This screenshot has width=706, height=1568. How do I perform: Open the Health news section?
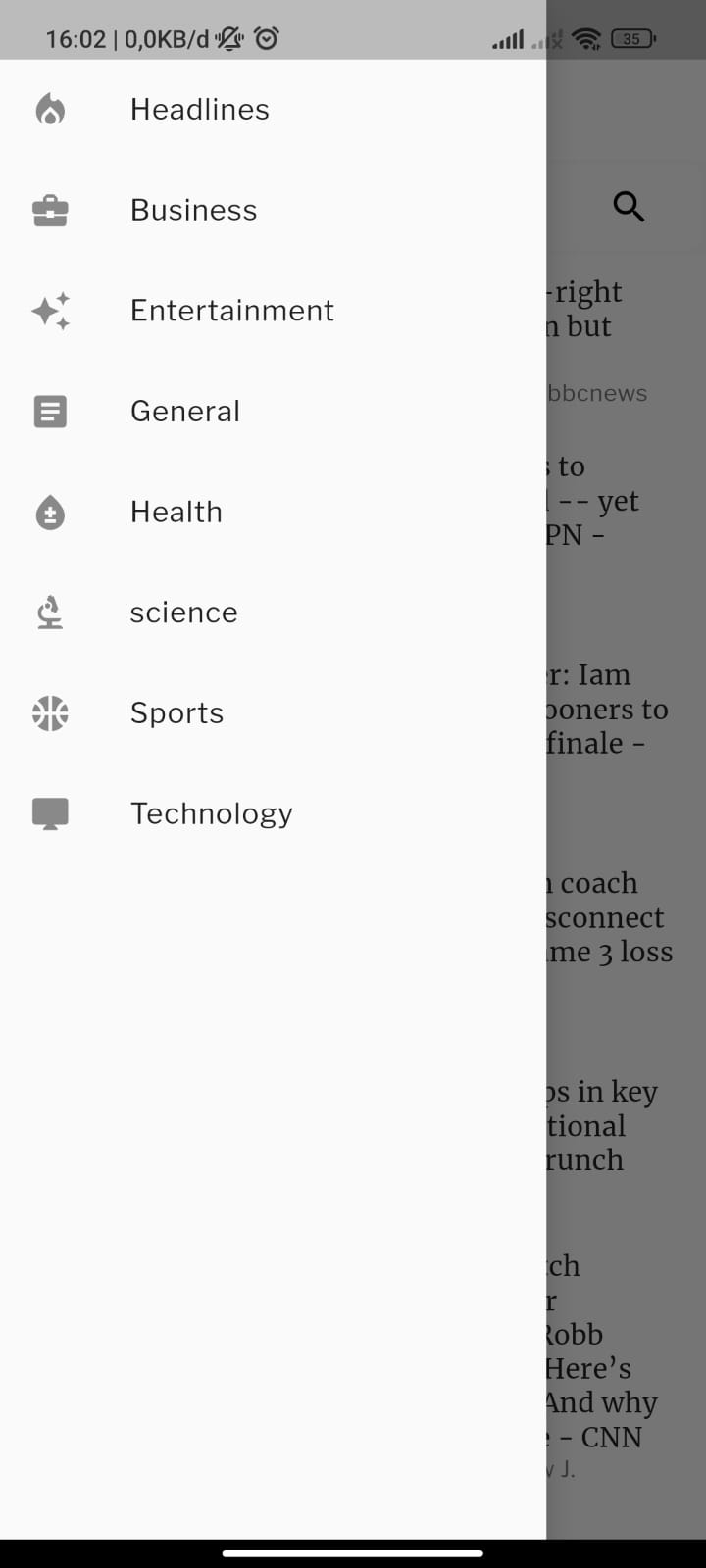pyautogui.click(x=176, y=512)
